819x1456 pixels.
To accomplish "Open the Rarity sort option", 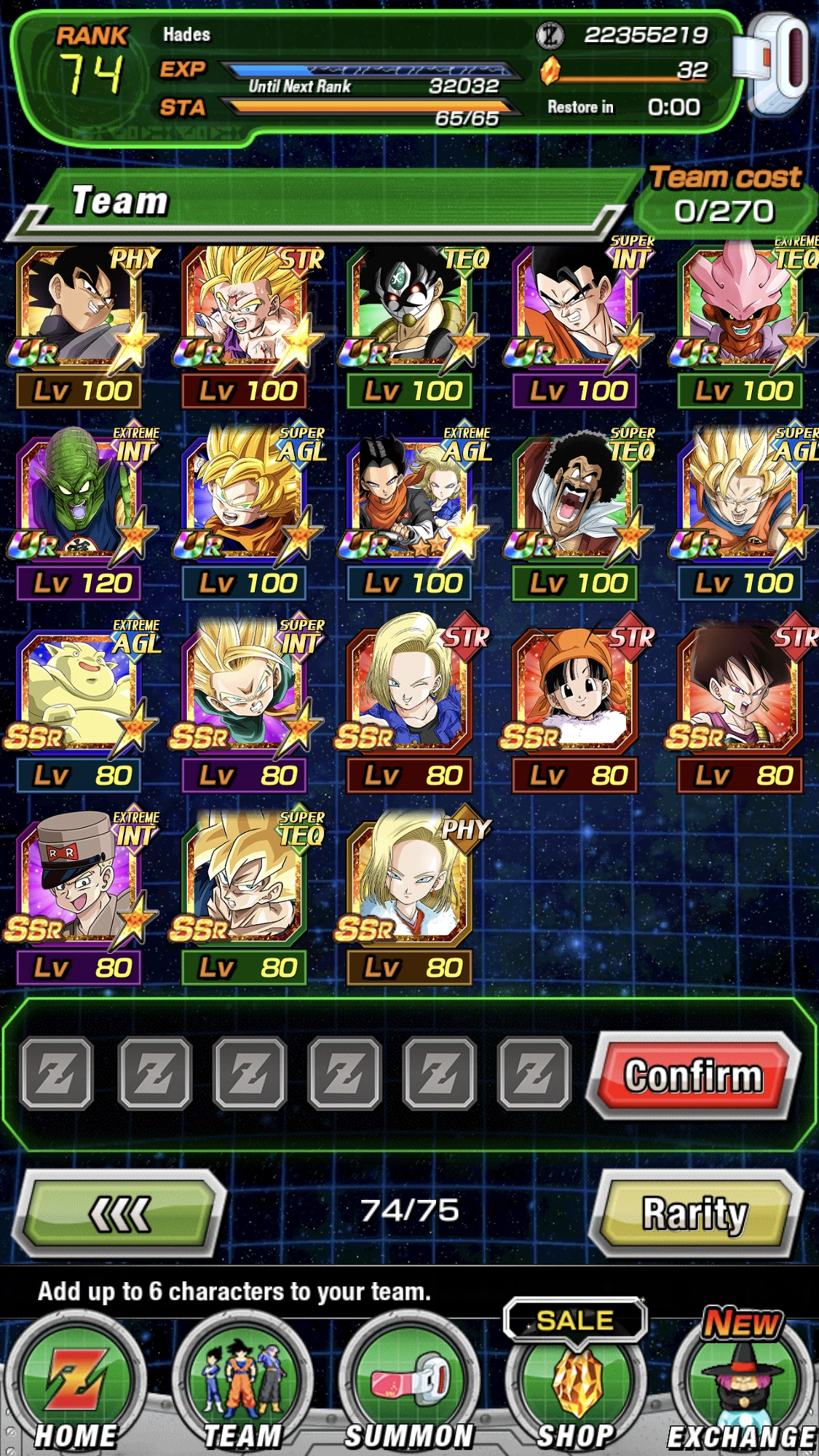I will [695, 1213].
